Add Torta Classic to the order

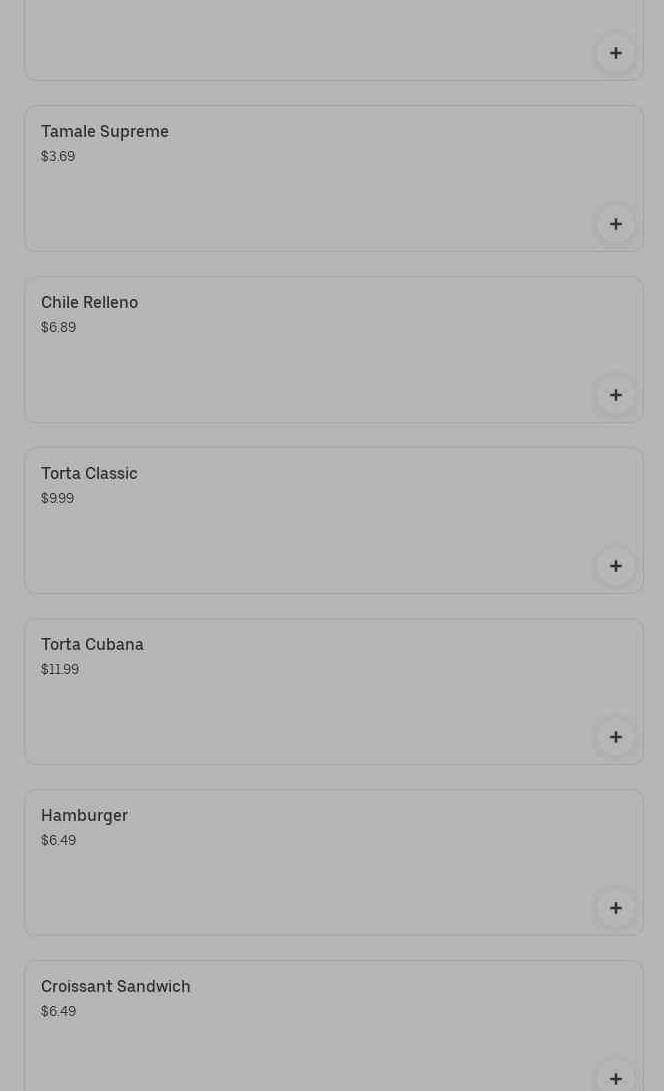coord(615,566)
